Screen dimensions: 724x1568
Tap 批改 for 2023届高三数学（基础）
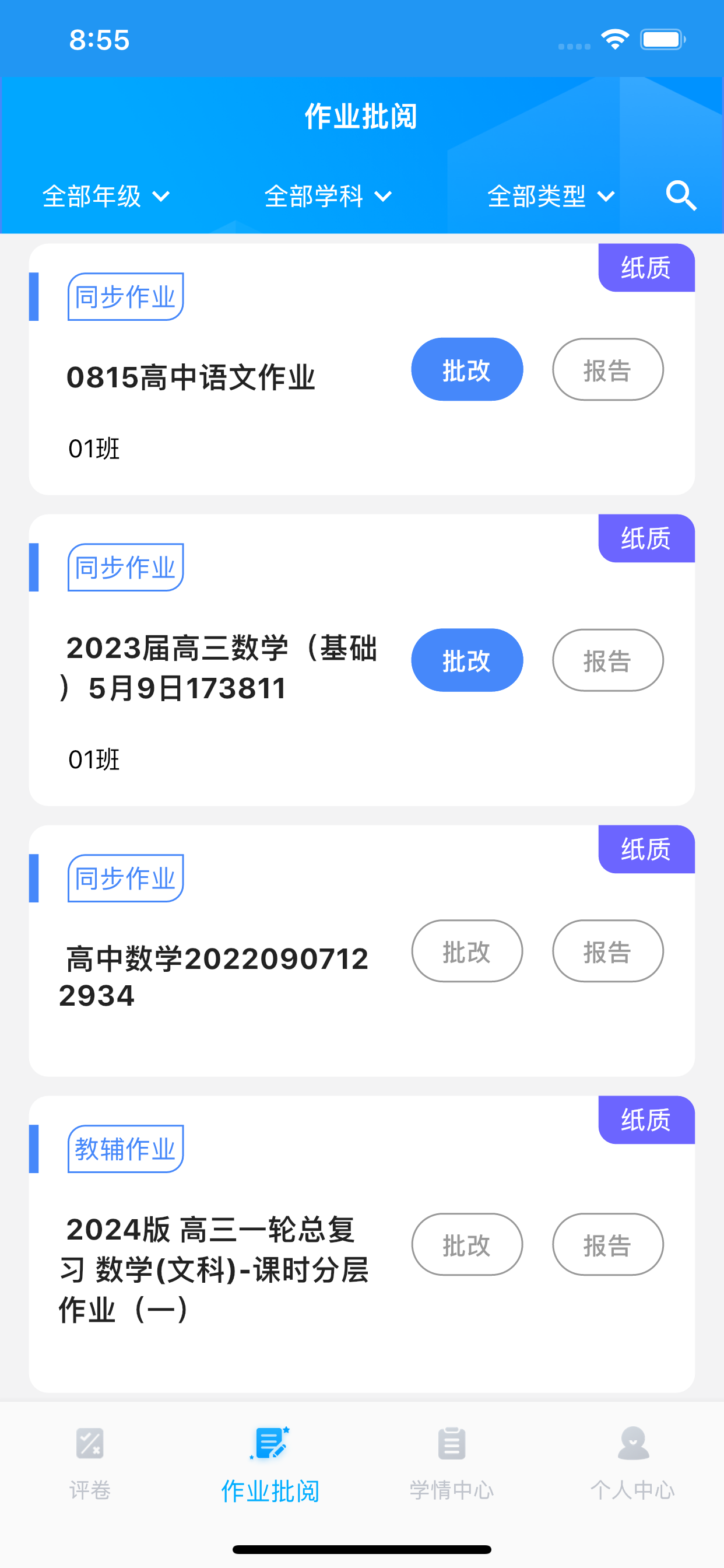pos(467,660)
